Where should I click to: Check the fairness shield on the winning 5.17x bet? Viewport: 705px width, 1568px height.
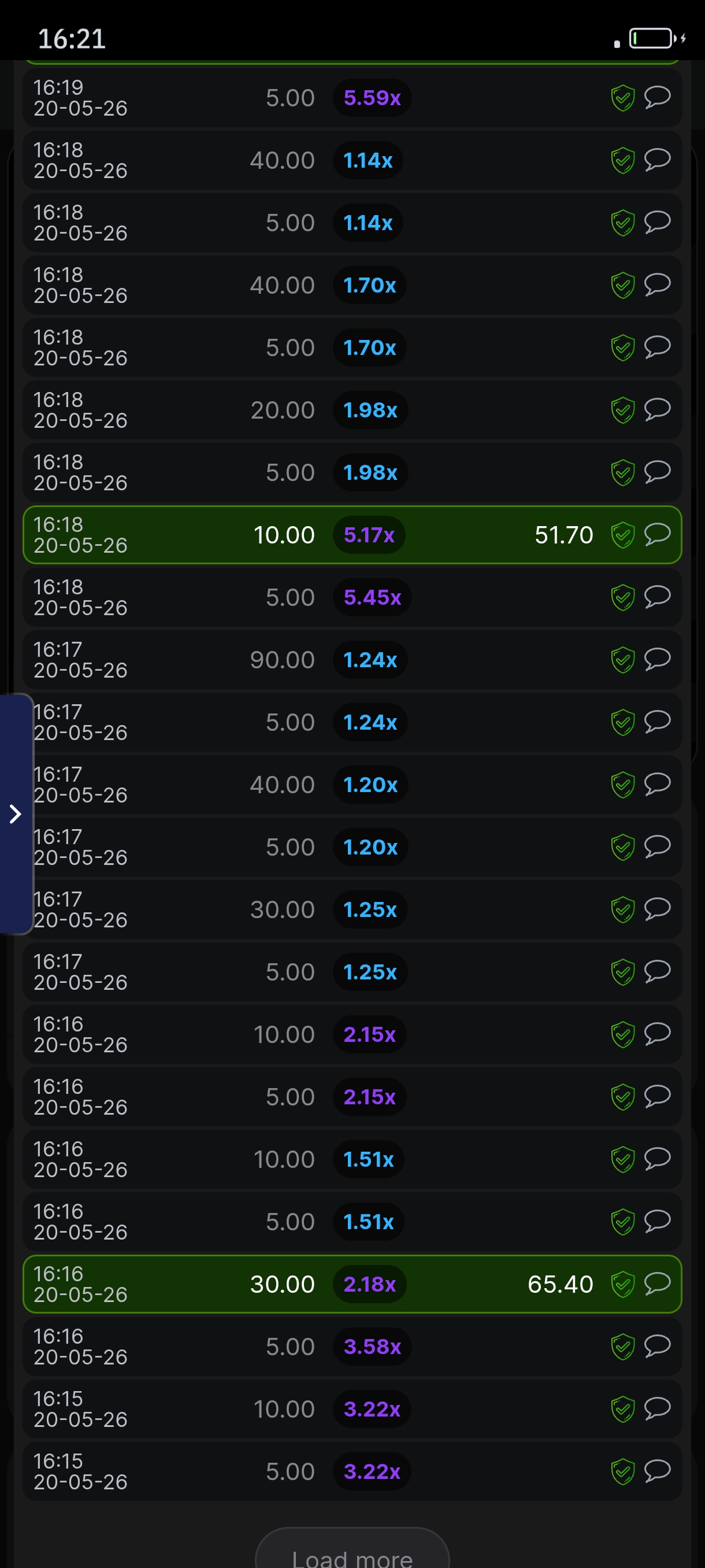622,535
